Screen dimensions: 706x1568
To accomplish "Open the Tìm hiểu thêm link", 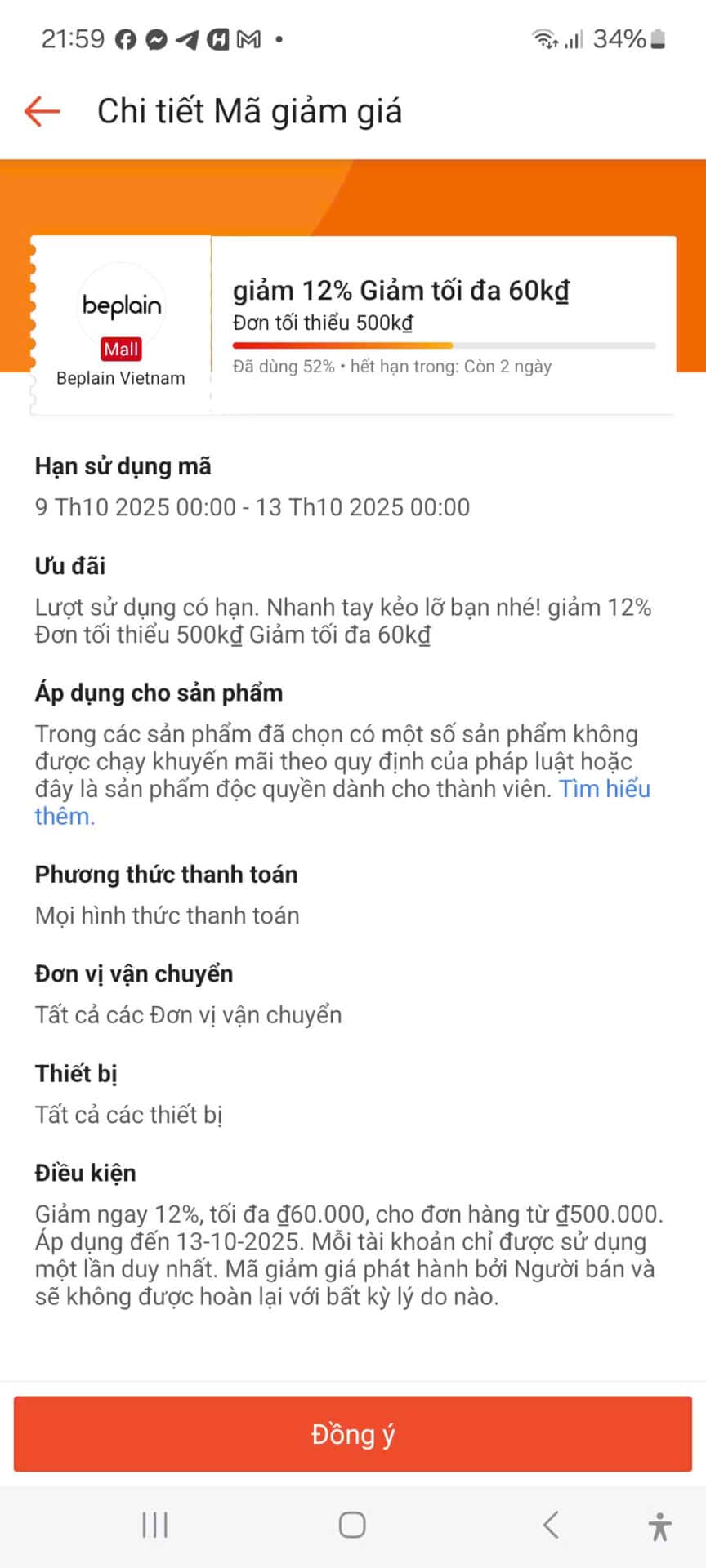I will (605, 789).
